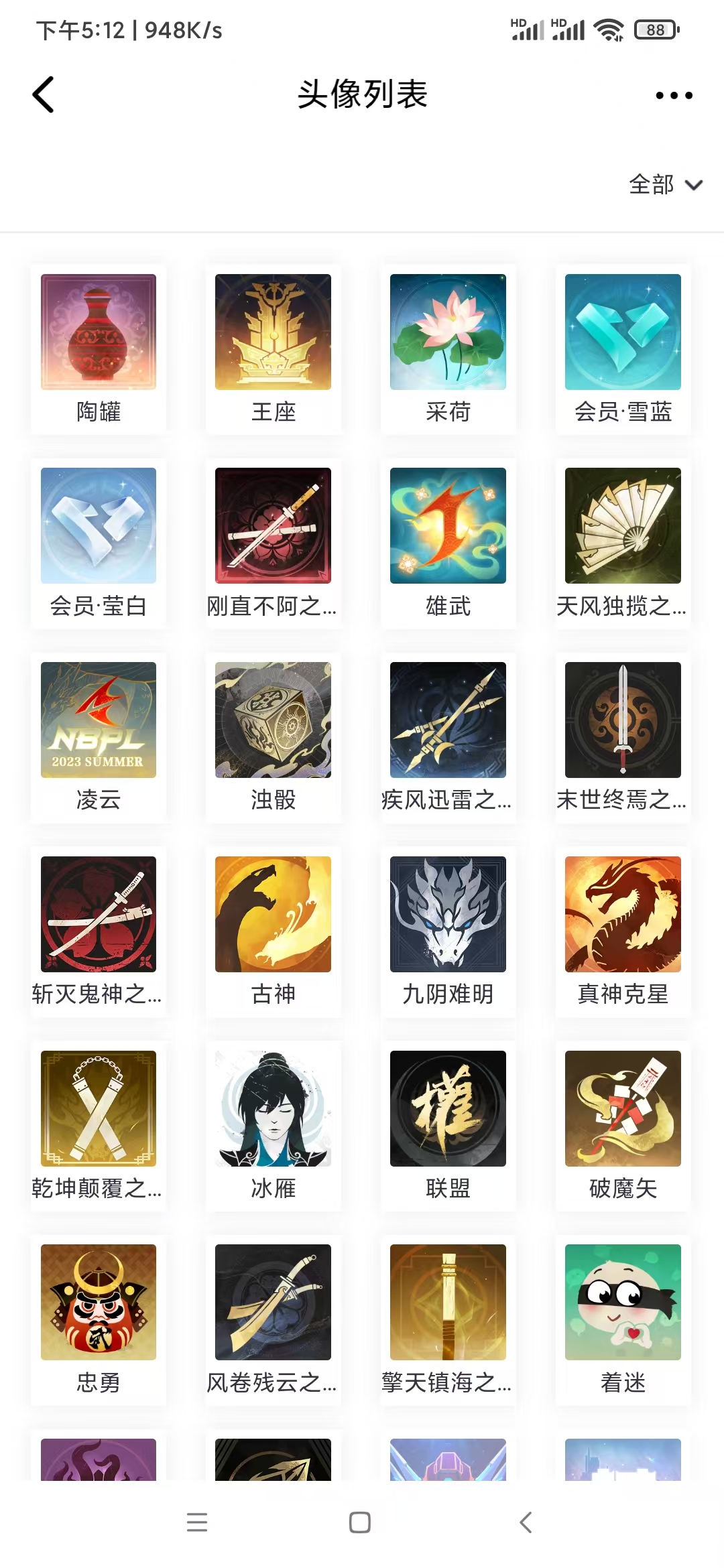The height and width of the screenshot is (1568, 724).
Task: Open the three-dot overflow menu
Action: click(x=674, y=95)
